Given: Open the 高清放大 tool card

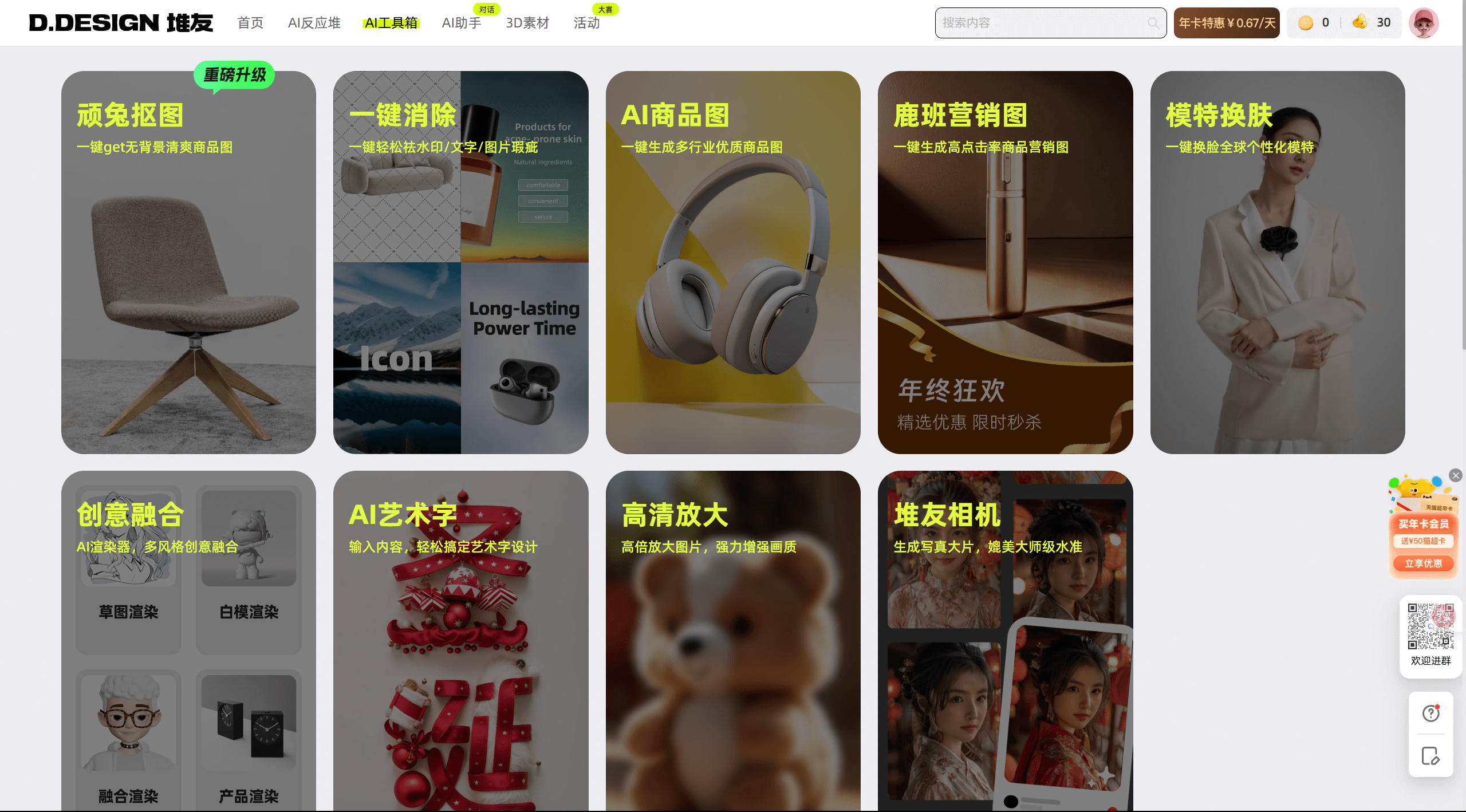Looking at the screenshot, I should pyautogui.click(x=733, y=640).
